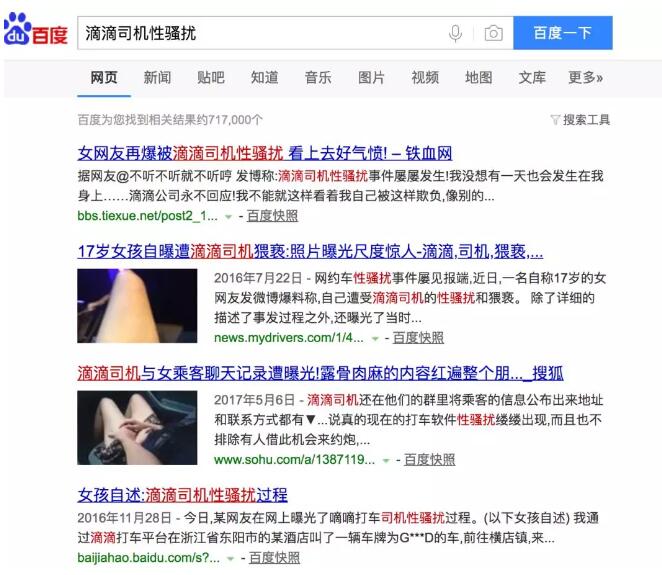Switch to the 地图 tab
This screenshot has height=575, width=662.
[478, 77]
